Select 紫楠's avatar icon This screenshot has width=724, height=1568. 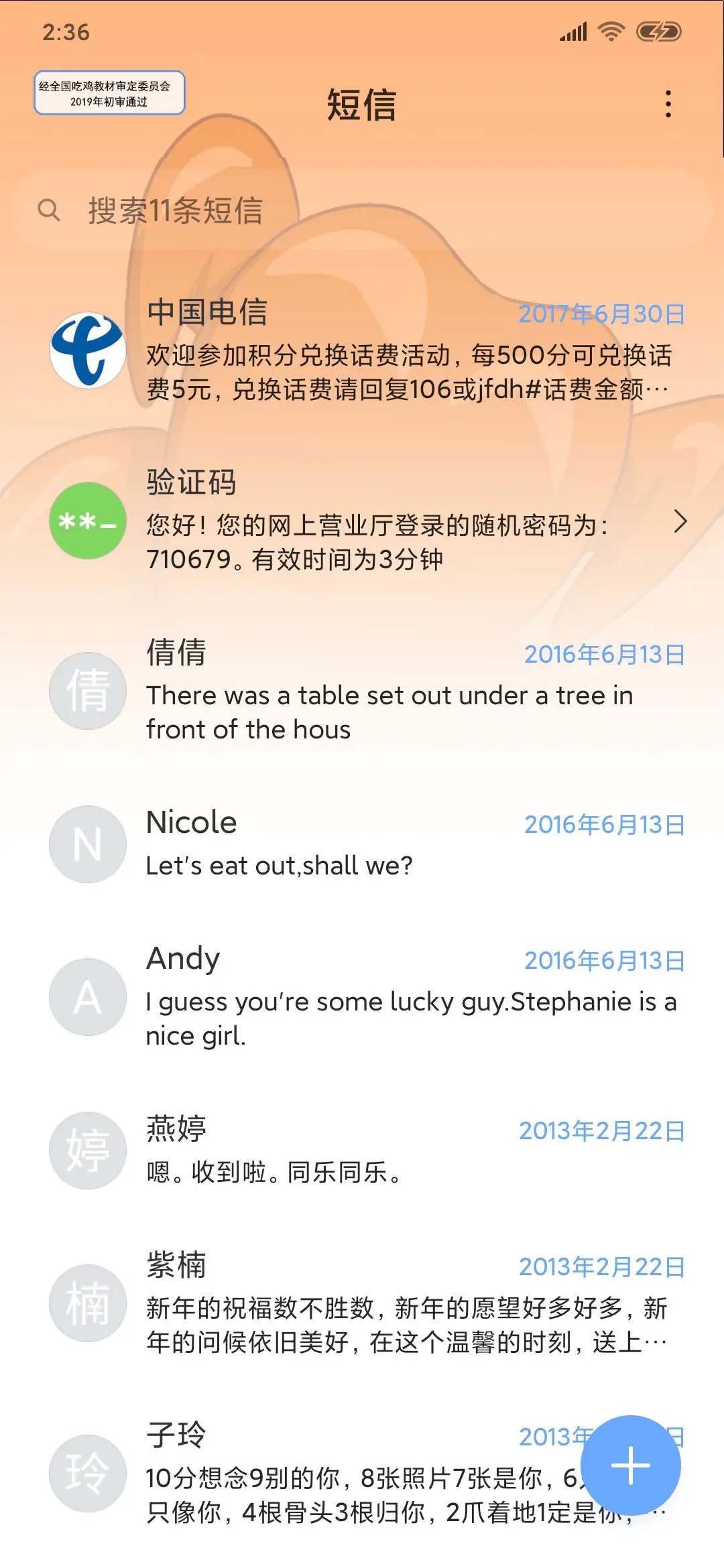point(87,1303)
